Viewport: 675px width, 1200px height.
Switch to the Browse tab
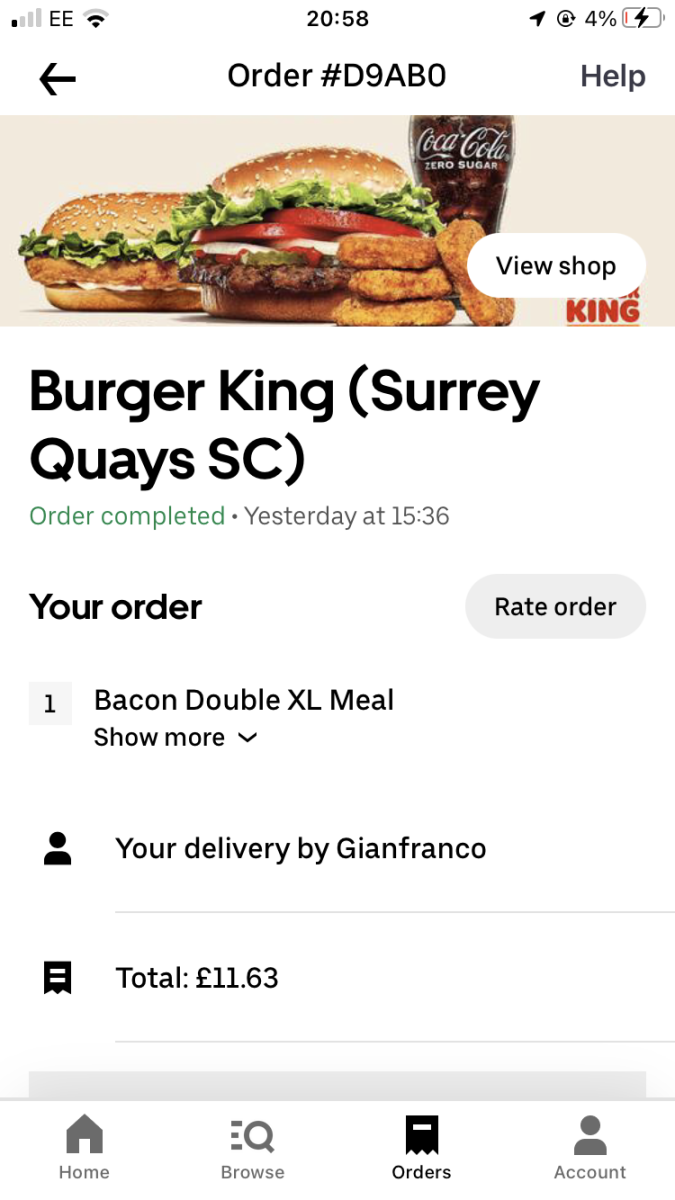point(252,1148)
